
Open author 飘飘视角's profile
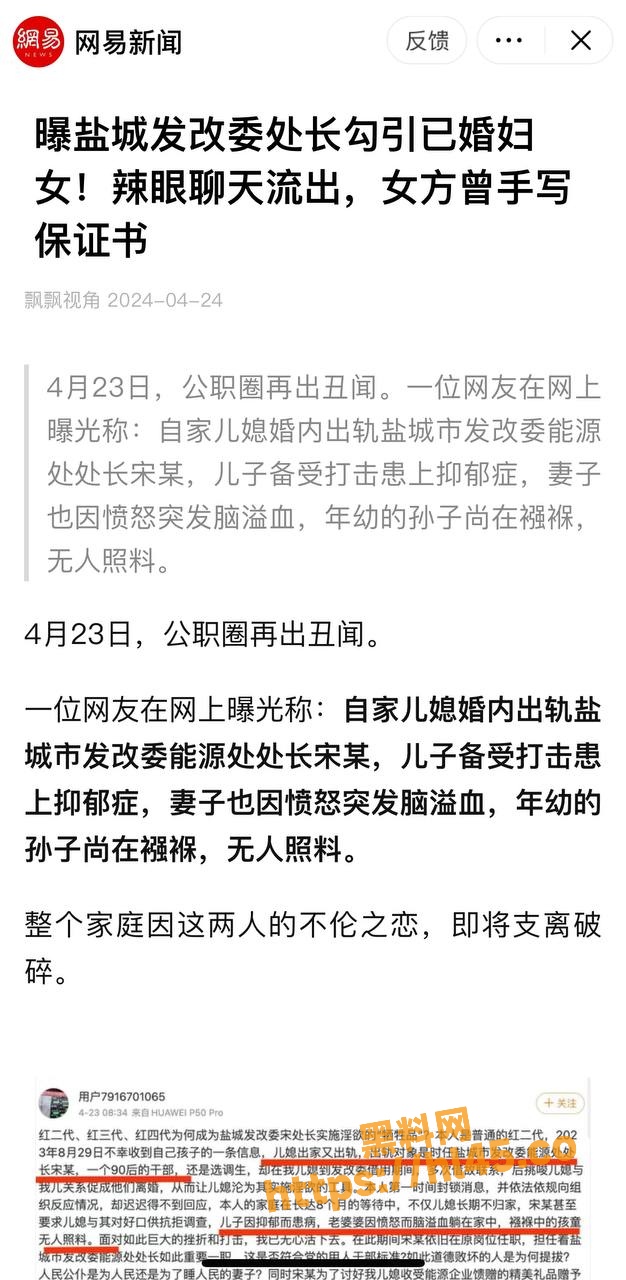click(61, 300)
